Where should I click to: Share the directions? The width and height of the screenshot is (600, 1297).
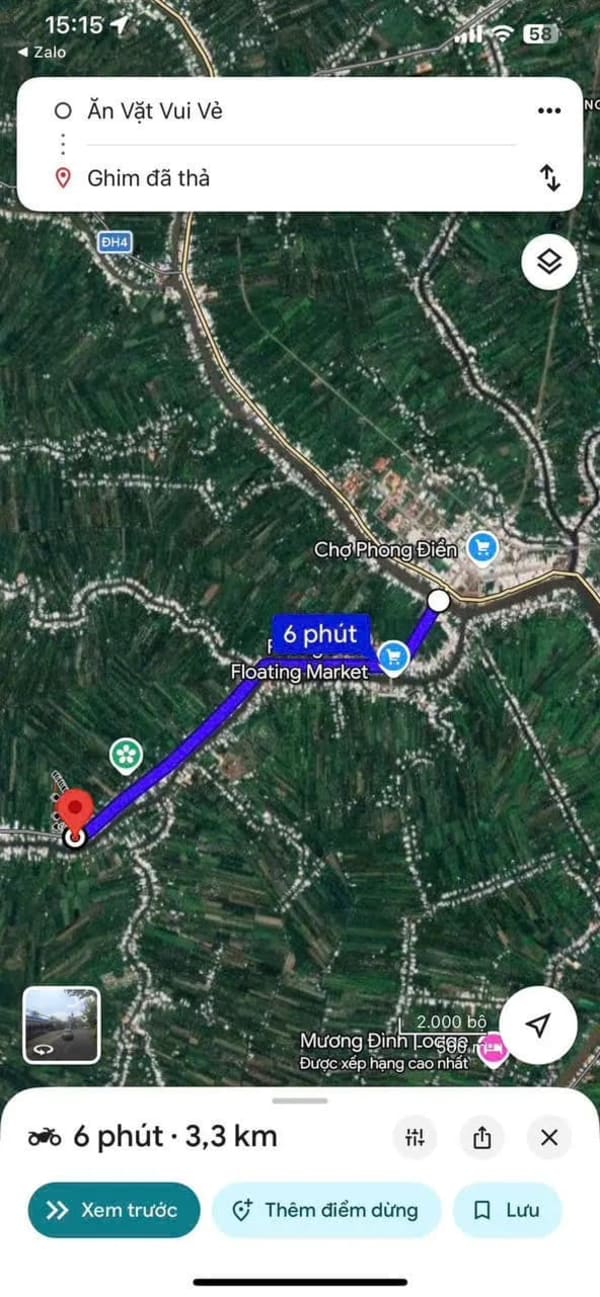482,1137
